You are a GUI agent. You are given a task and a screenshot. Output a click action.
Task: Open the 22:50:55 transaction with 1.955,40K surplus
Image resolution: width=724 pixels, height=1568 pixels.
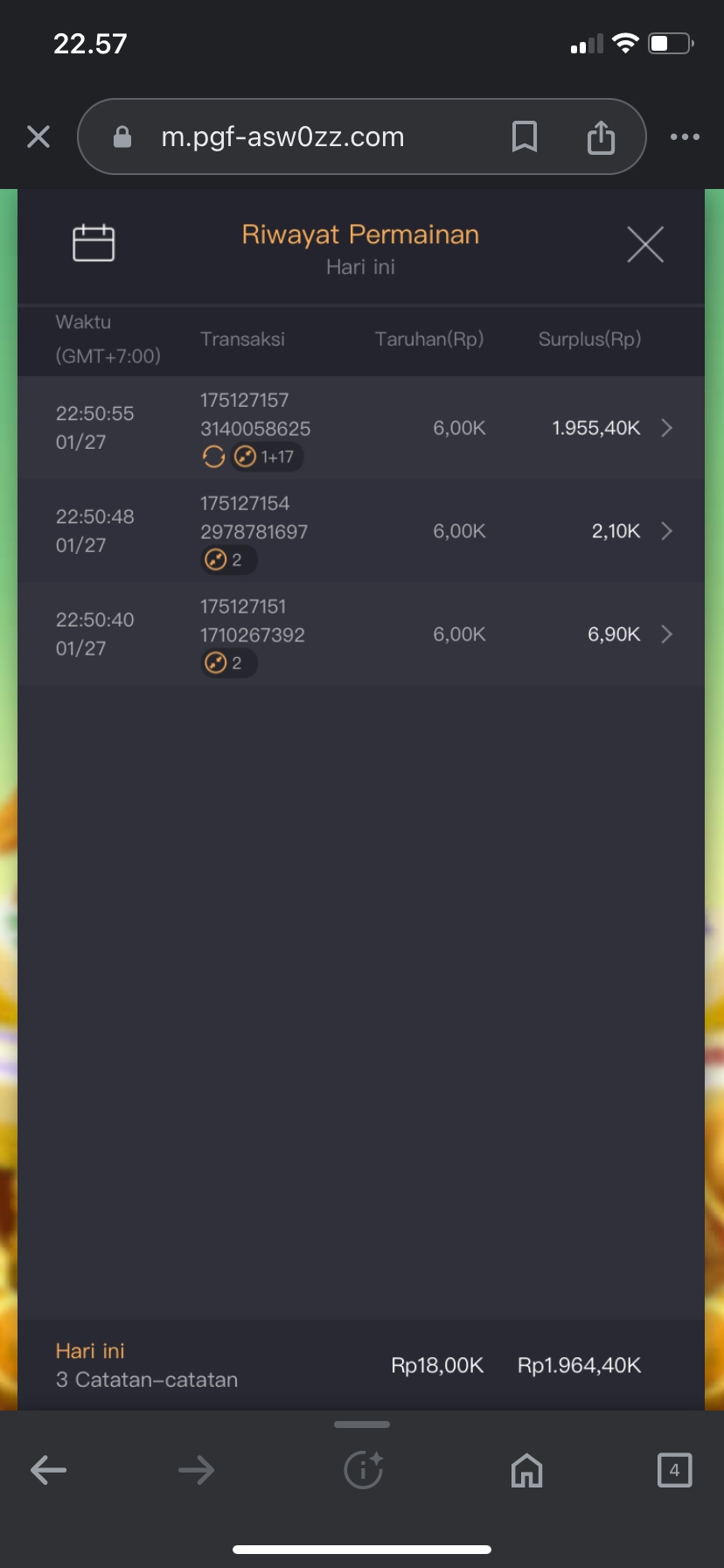pyautogui.click(x=666, y=428)
